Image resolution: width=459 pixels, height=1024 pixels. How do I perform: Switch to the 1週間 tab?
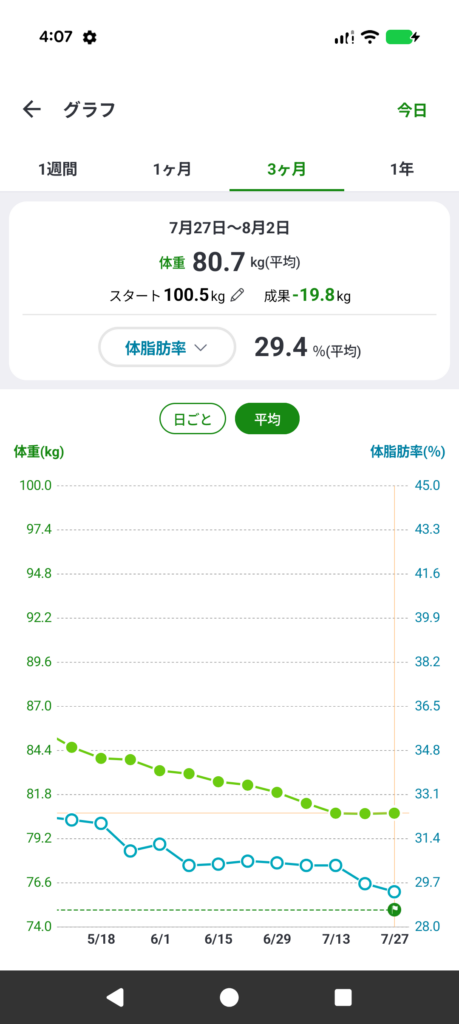[57, 170]
